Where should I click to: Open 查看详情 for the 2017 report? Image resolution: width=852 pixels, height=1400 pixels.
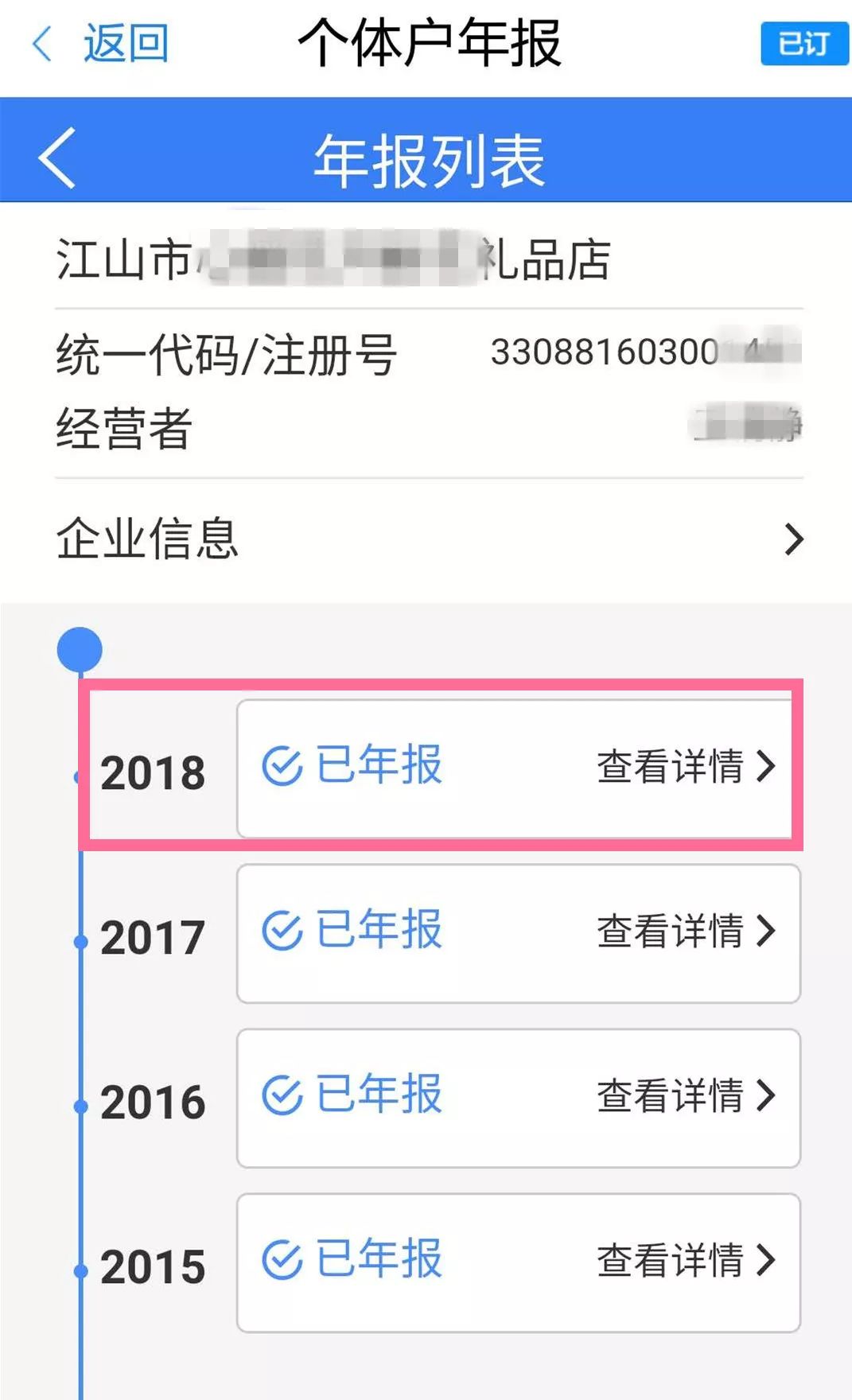click(x=686, y=931)
